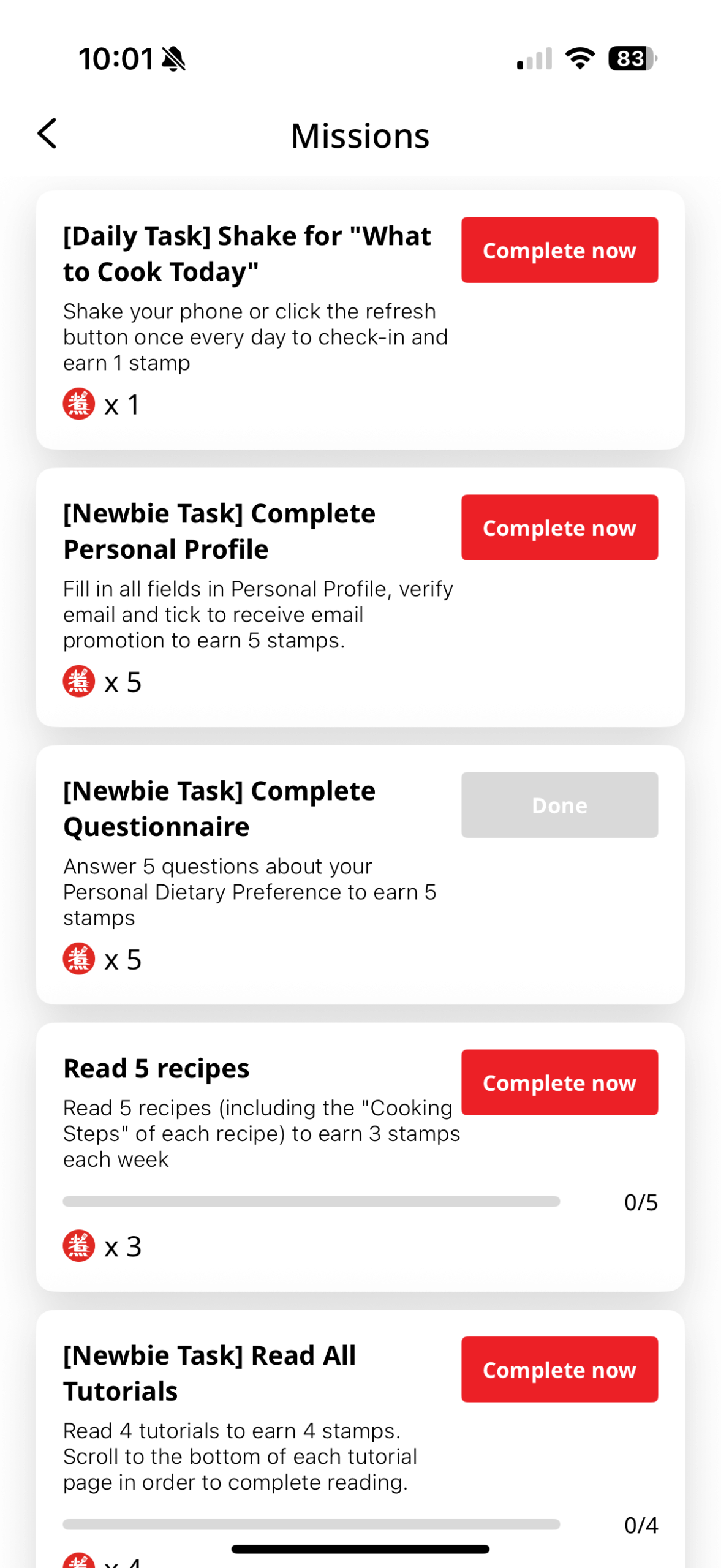Start the Read 5 recipes mission
This screenshot has width=721, height=1568.
click(559, 1082)
